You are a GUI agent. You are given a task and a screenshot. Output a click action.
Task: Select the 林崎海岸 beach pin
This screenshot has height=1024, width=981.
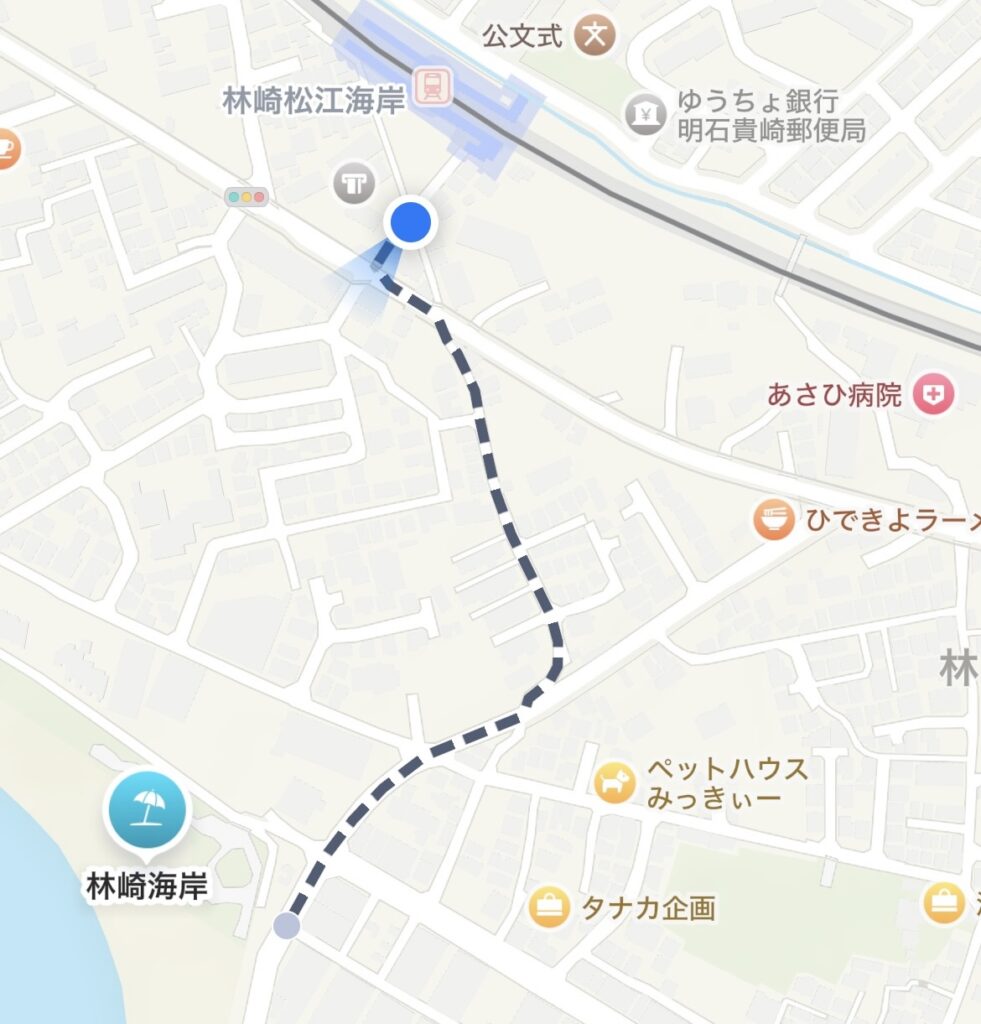tap(146, 806)
